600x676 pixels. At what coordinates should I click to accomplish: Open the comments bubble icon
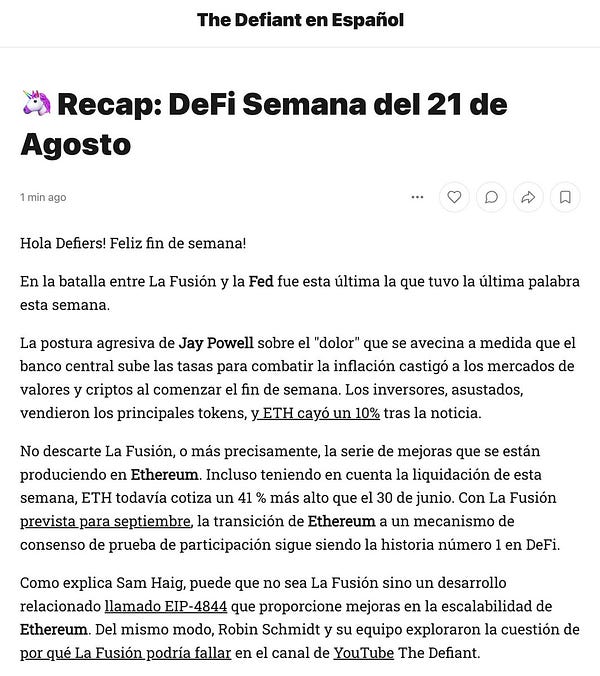pos(491,197)
